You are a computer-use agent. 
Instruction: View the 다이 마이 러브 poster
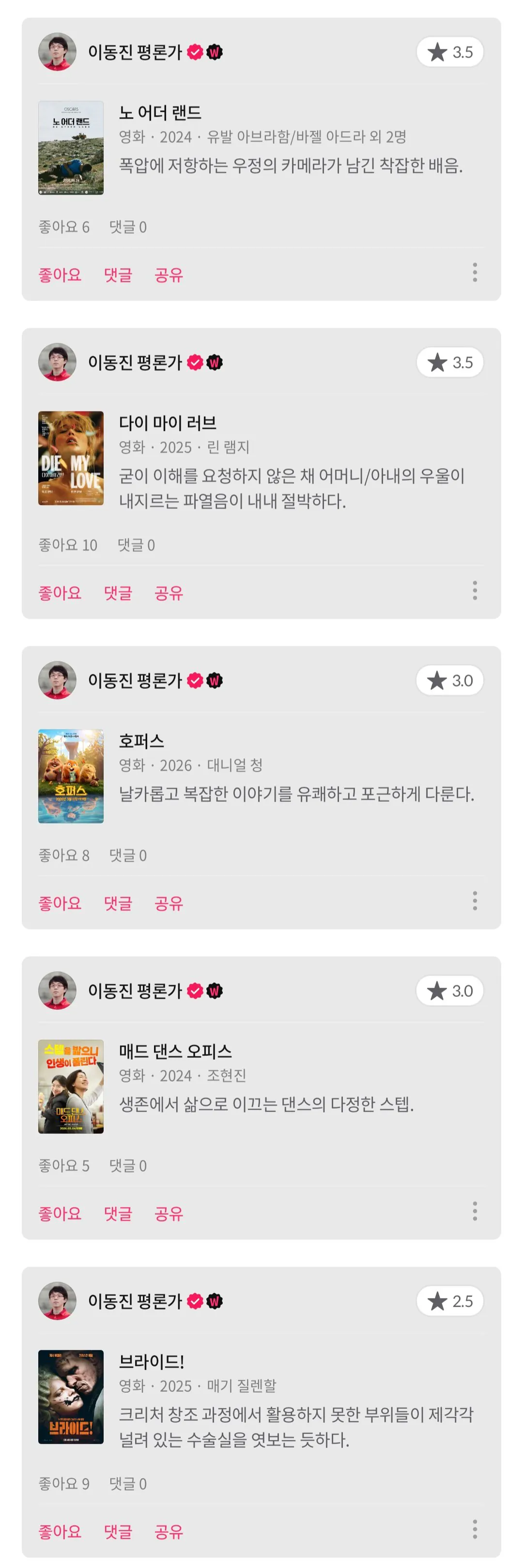tap(71, 458)
